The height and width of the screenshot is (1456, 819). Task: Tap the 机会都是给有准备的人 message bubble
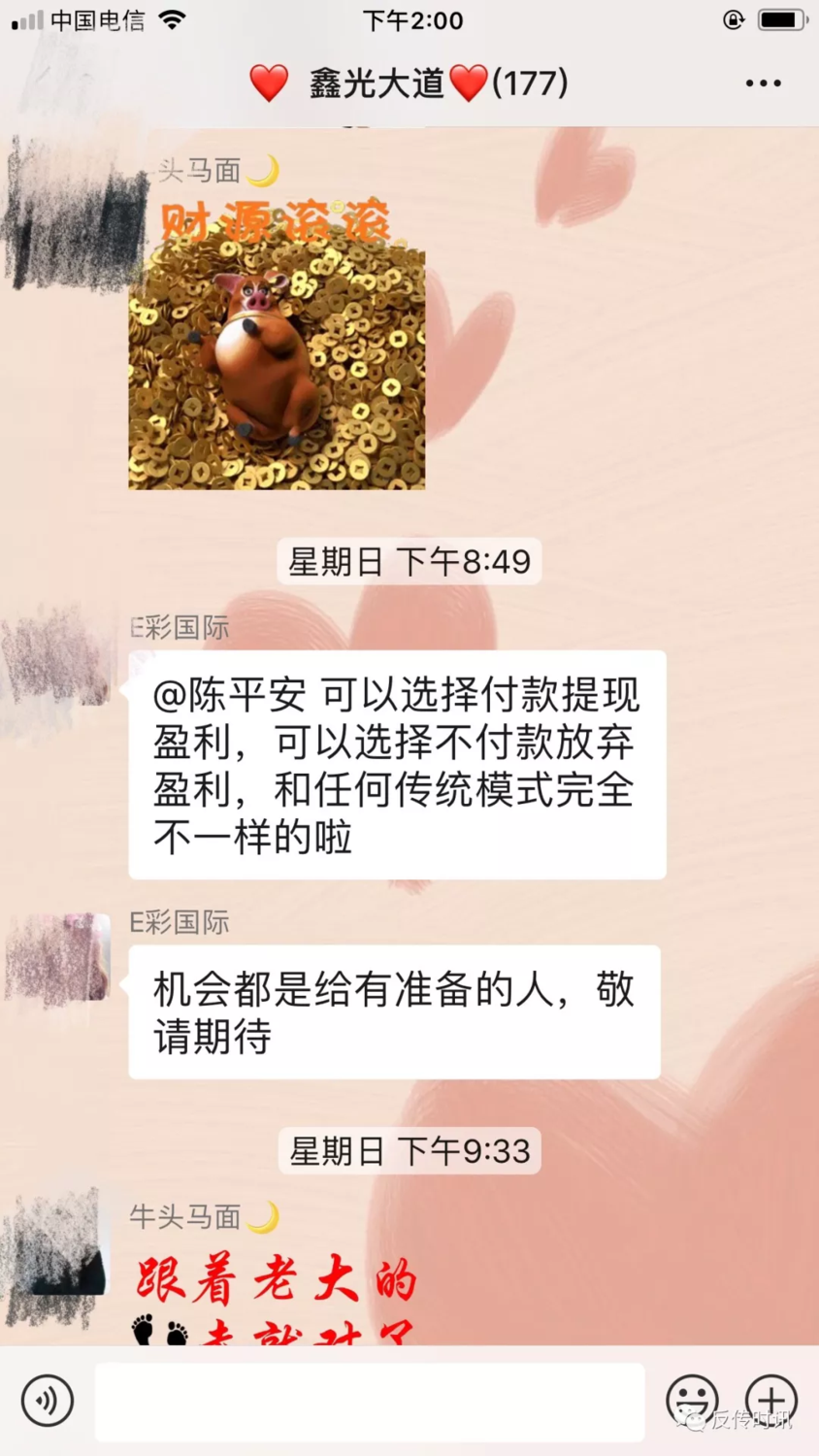(x=394, y=1012)
